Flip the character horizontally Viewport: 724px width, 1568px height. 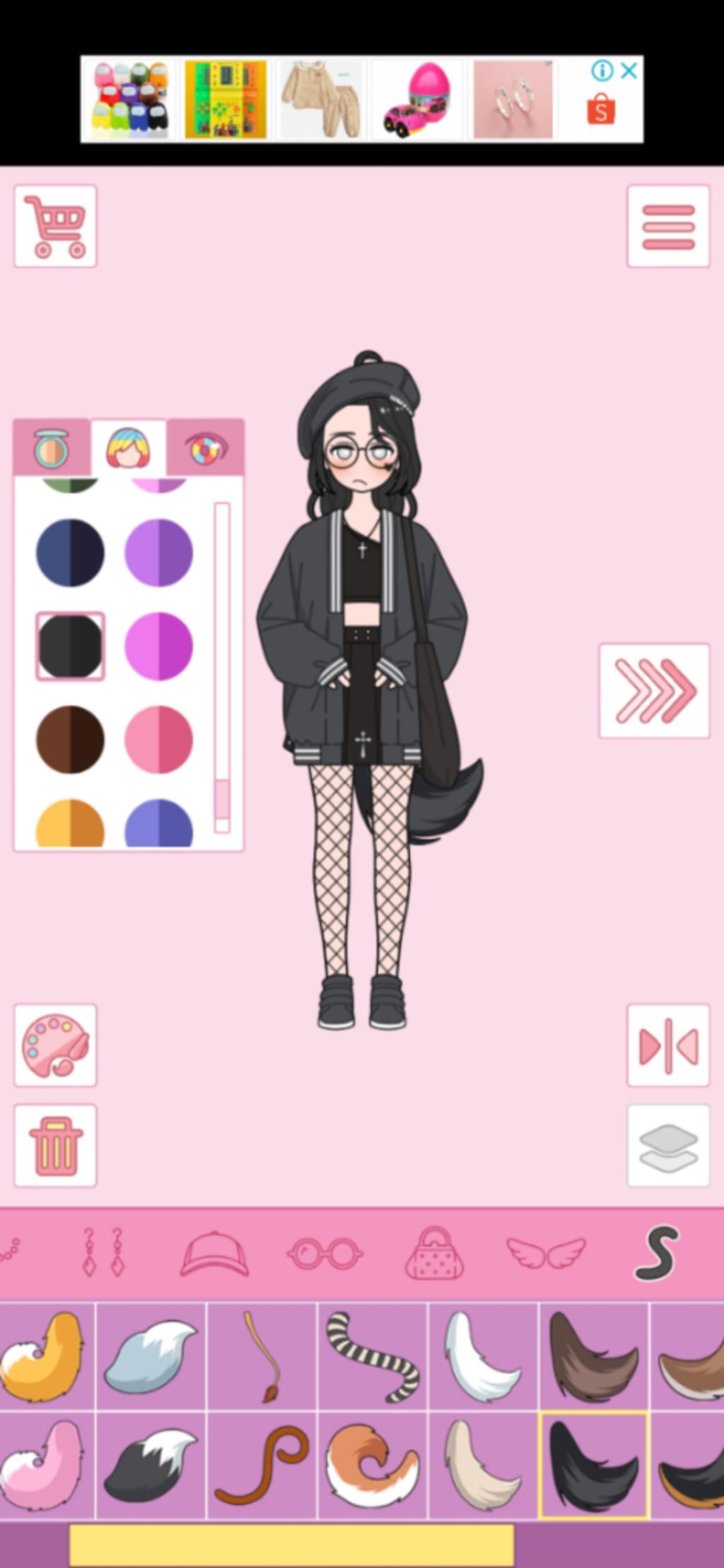coord(667,1045)
